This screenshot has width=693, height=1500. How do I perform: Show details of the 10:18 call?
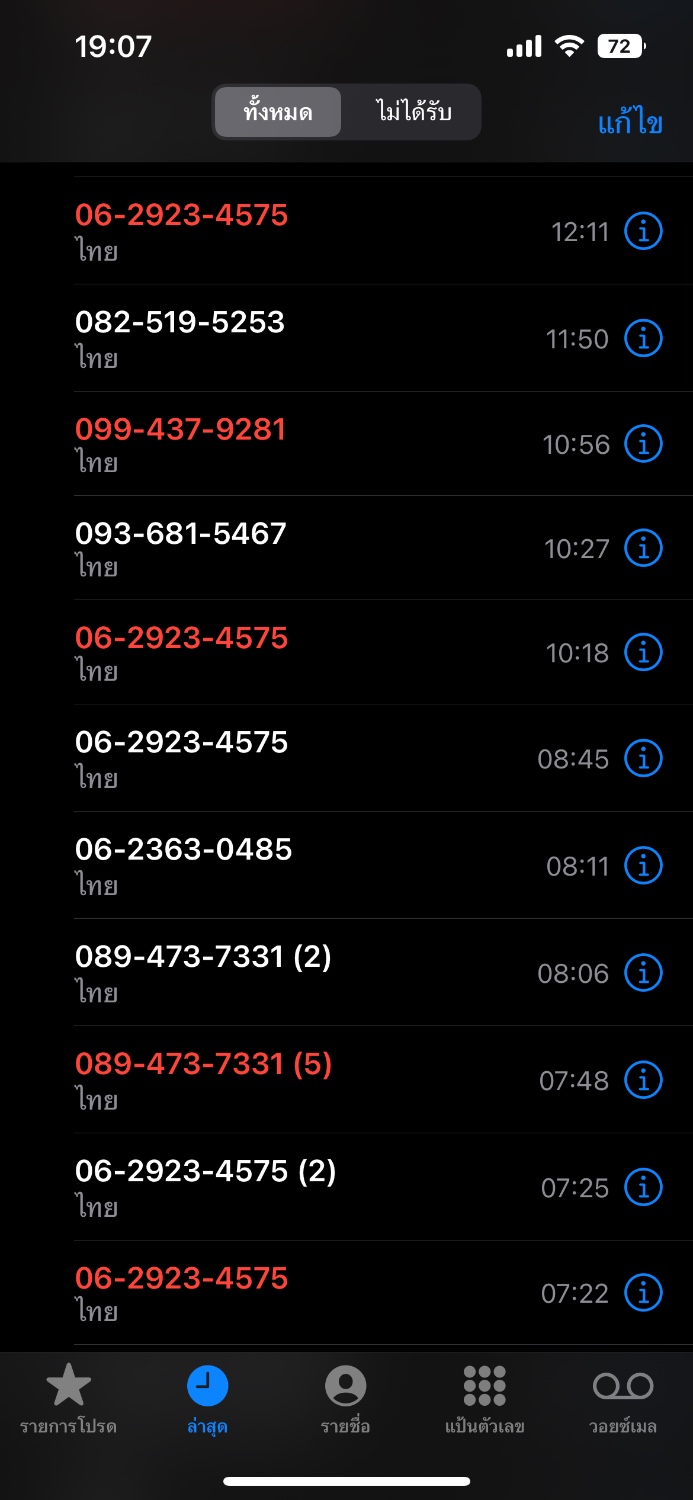(x=643, y=652)
